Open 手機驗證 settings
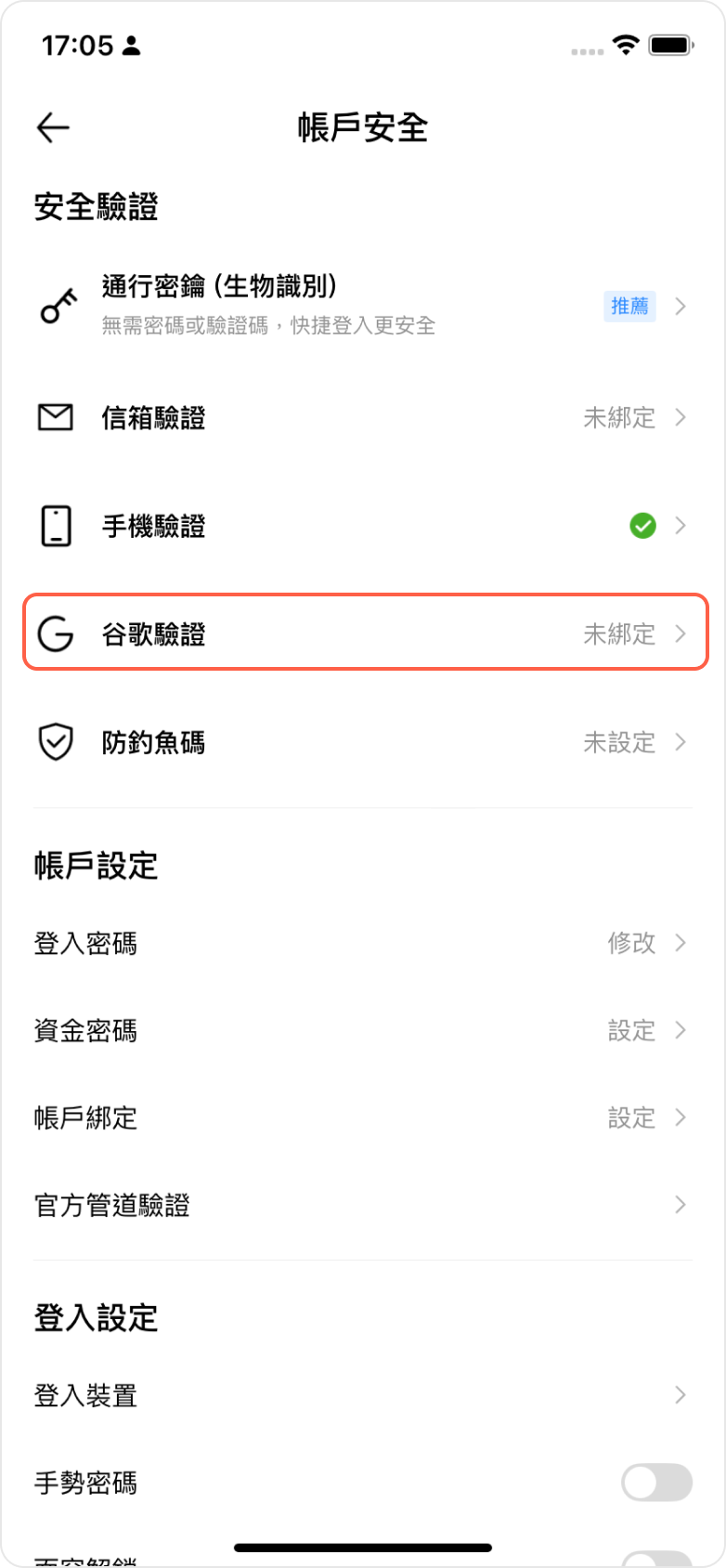 tap(362, 526)
